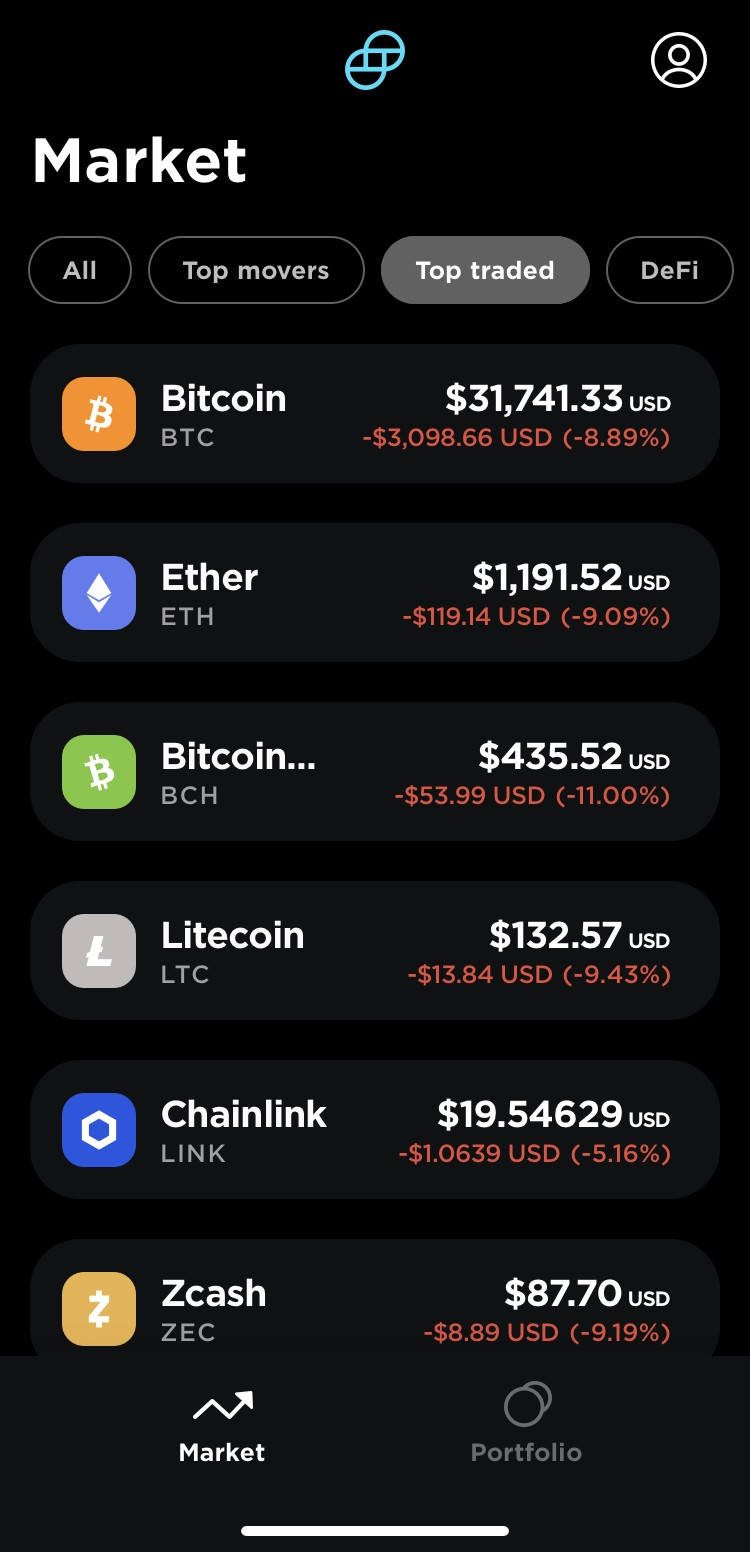Image resolution: width=750 pixels, height=1552 pixels.
Task: Tap the Chainlink LINK row
Action: point(375,1130)
